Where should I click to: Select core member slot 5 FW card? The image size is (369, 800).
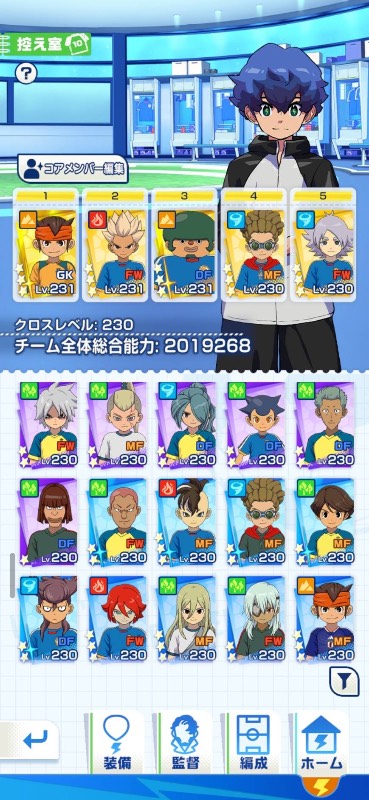pos(323,245)
